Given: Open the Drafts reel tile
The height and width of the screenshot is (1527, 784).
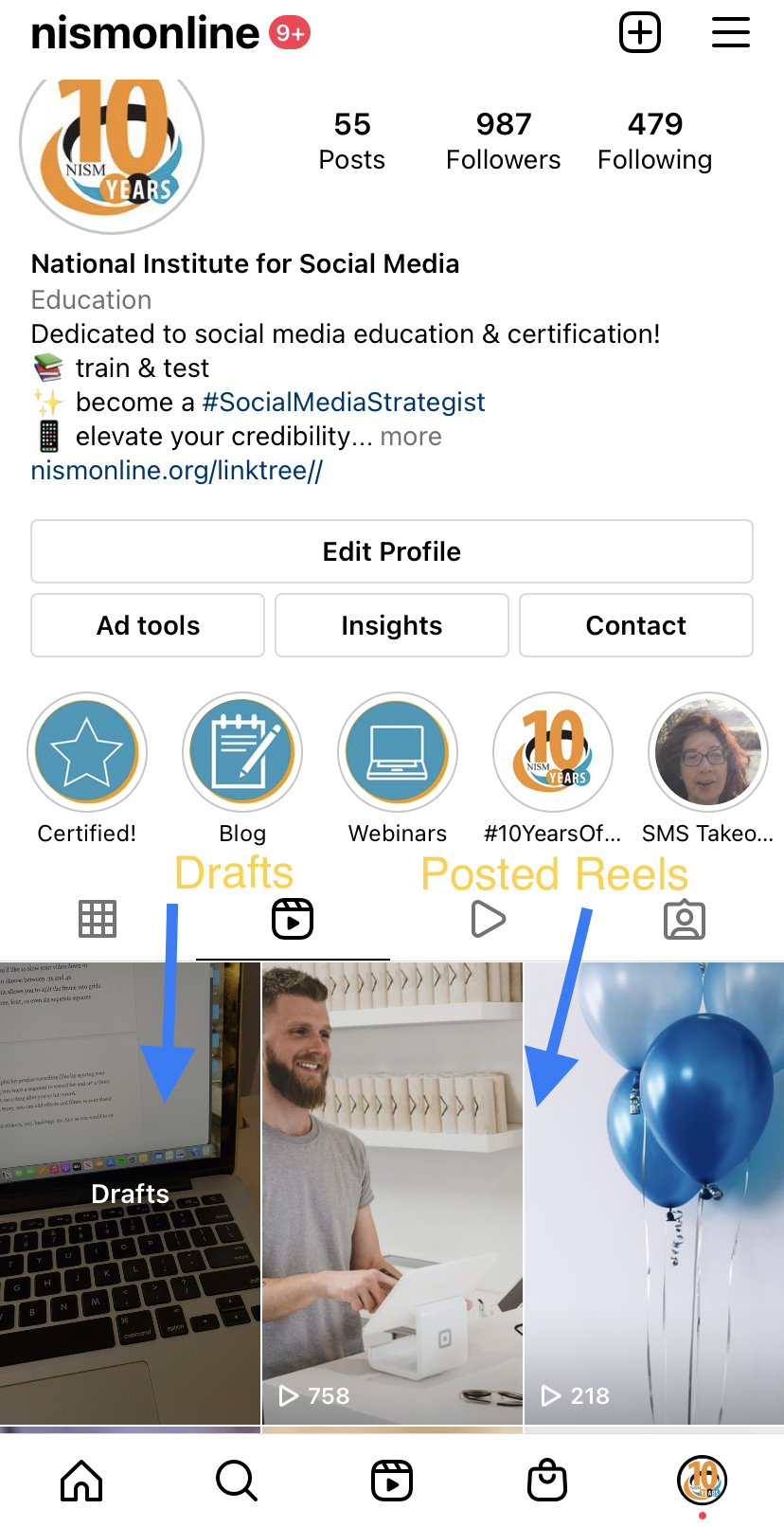Looking at the screenshot, I should (130, 1194).
